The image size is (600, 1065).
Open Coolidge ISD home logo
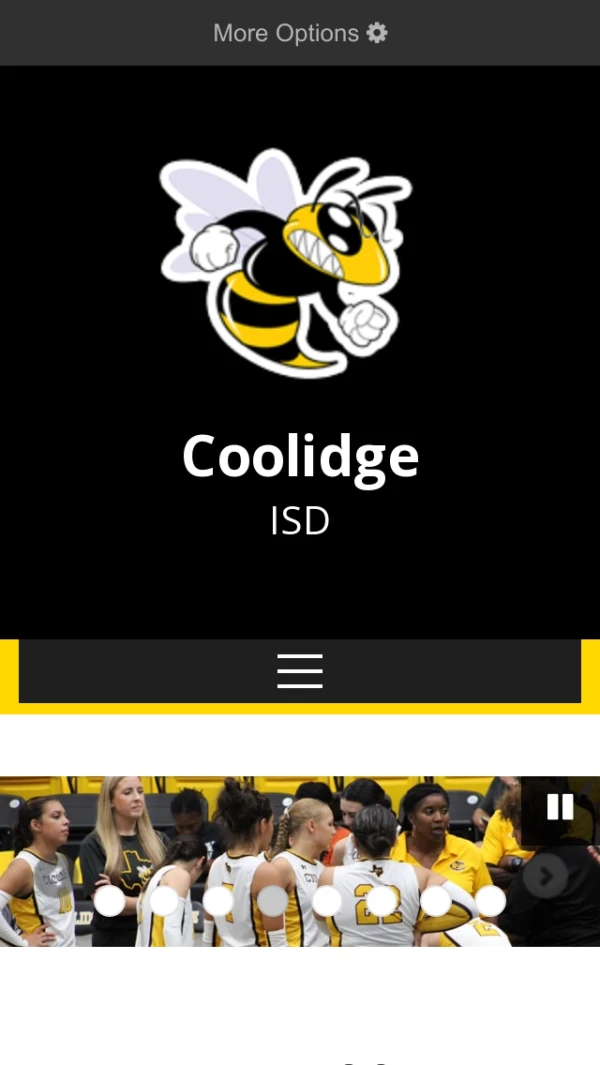point(287,263)
